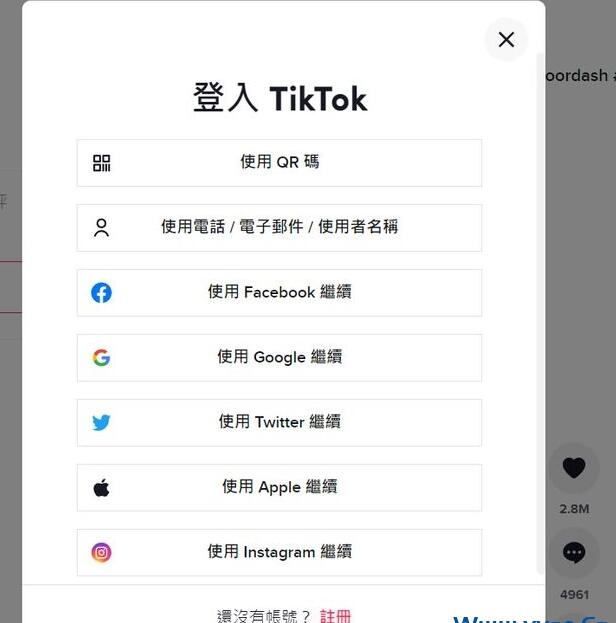Open the video comments bubble
Viewport: 616px width, 623px height.
(x=574, y=553)
